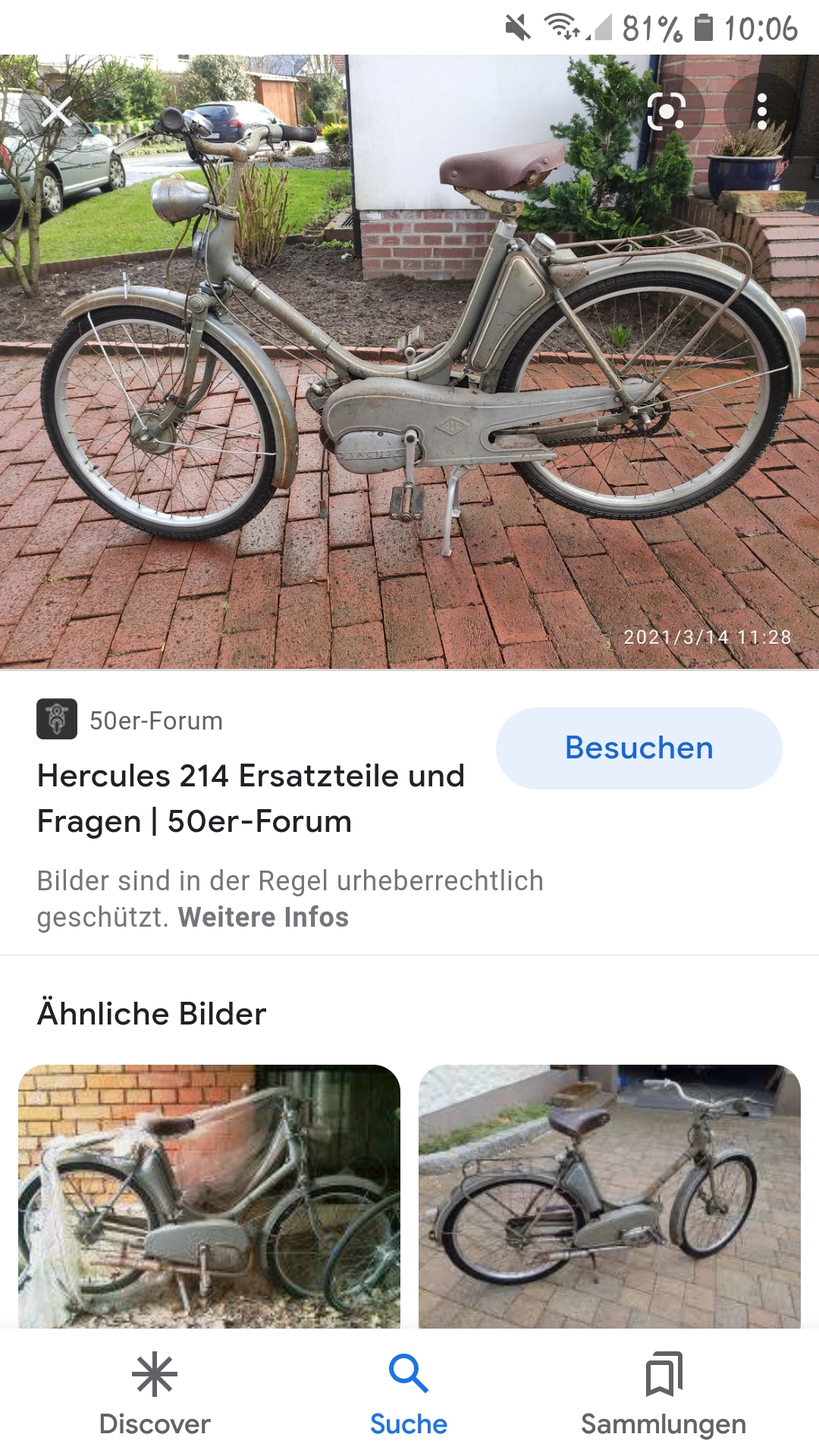This screenshot has width=819, height=1456.
Task: Go to the Sammlungen tab
Action: coord(664,1394)
